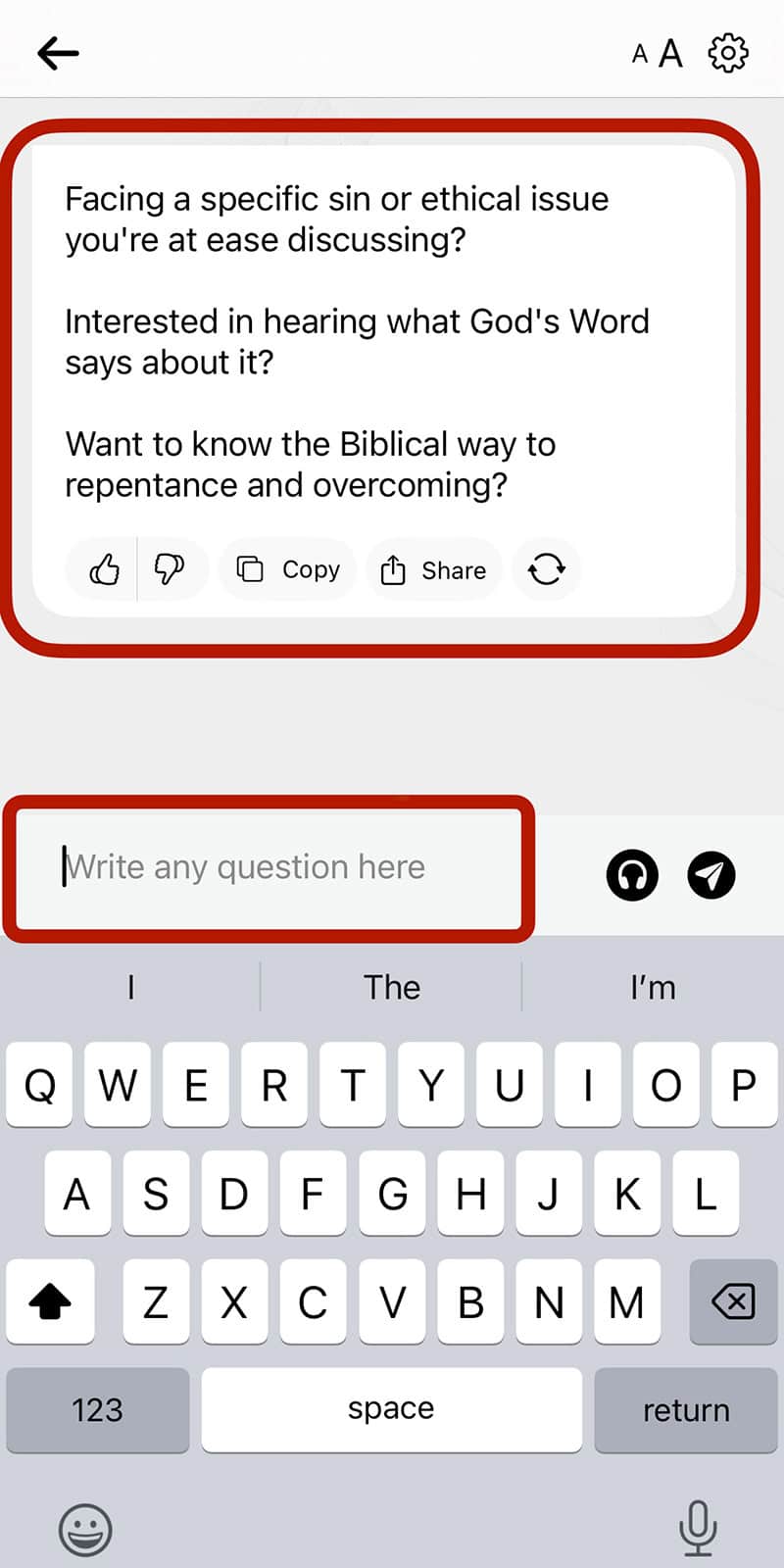Send the message with paper plane
The image size is (784, 1568).
click(x=710, y=874)
